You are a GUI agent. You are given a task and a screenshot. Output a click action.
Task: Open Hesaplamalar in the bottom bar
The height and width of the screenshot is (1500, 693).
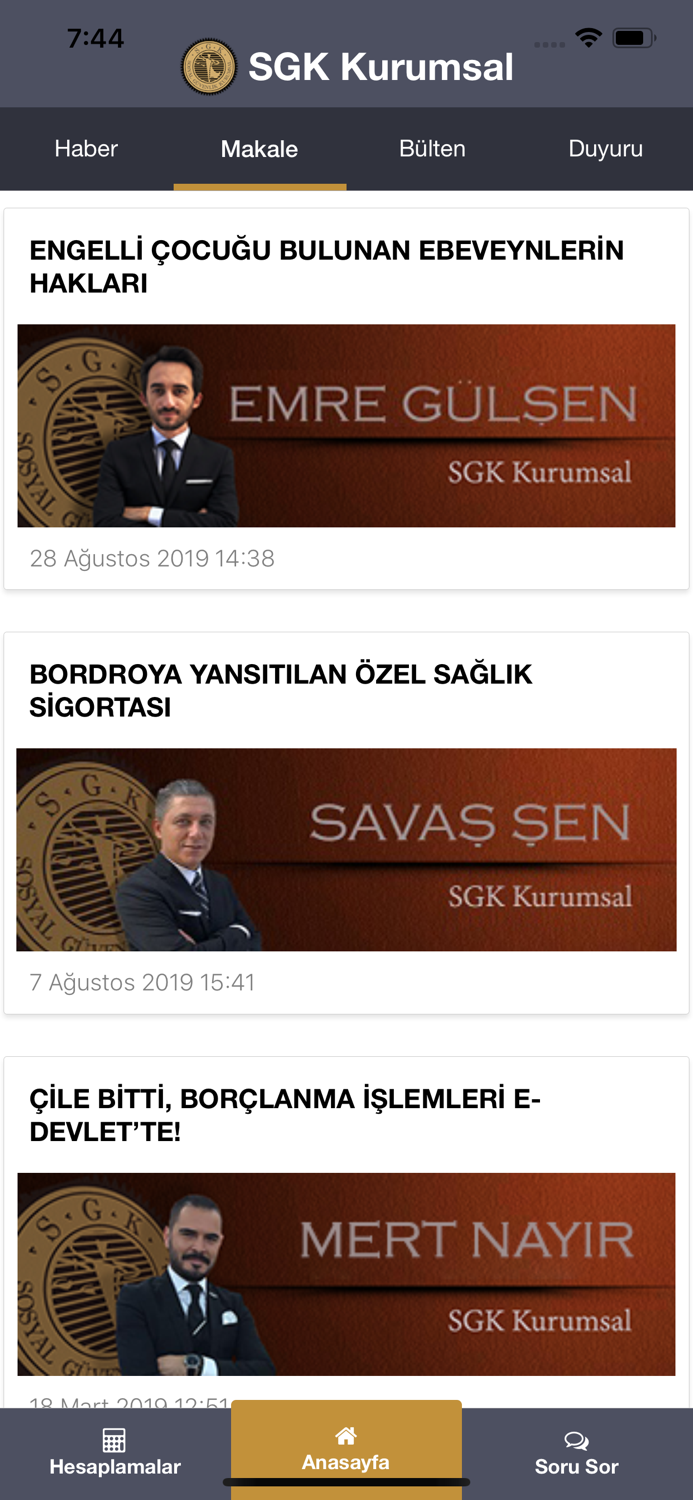coord(115,1454)
